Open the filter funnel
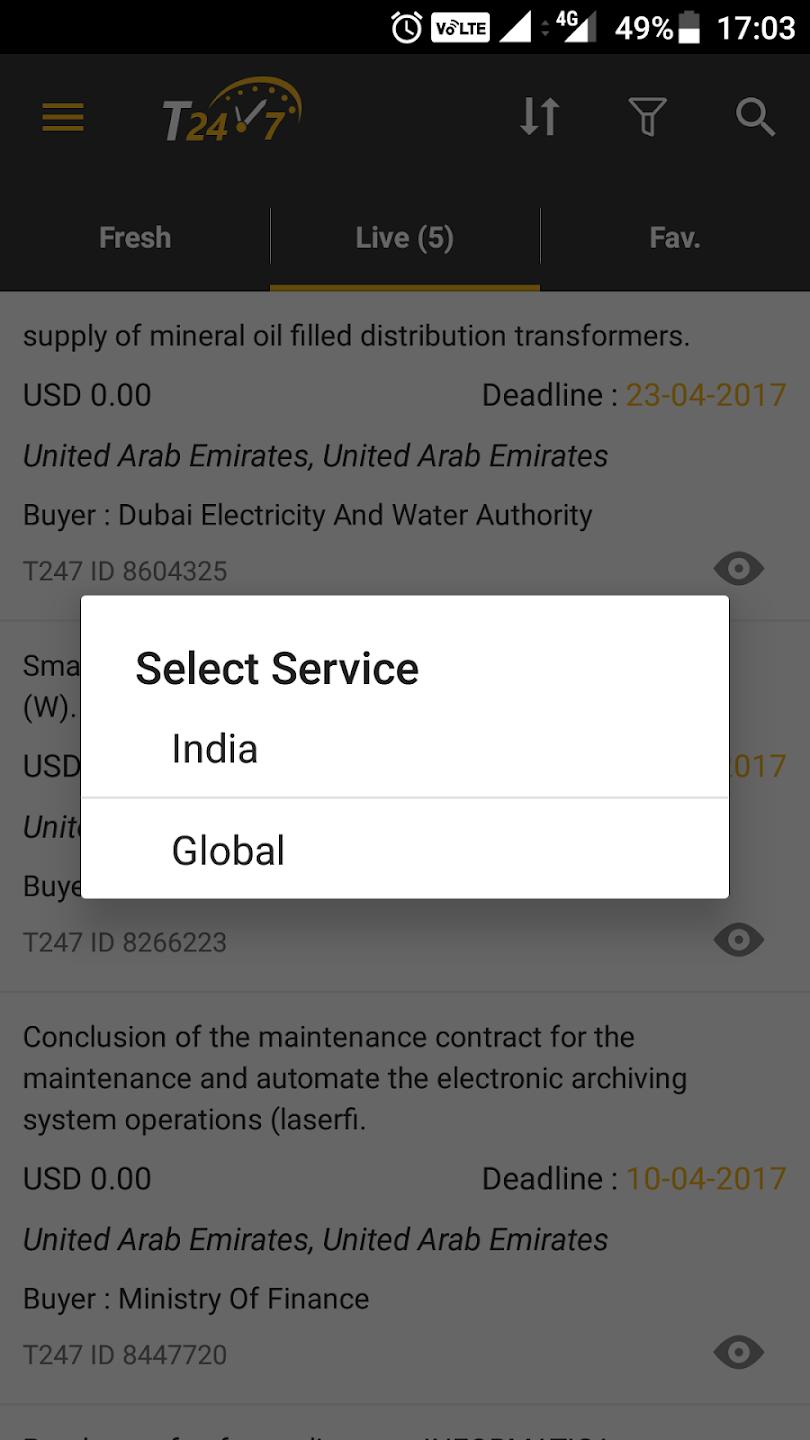810x1440 pixels. click(648, 118)
